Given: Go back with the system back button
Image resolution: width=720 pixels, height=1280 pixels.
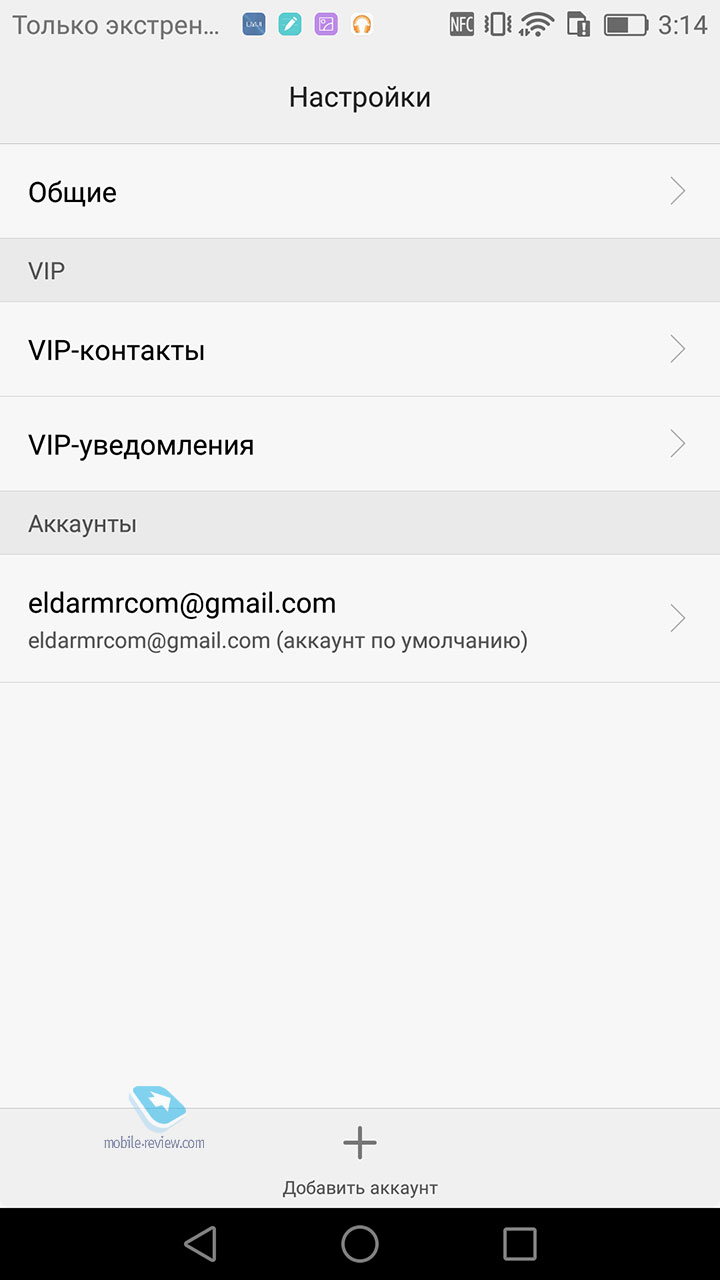Looking at the screenshot, I should tap(201, 1244).
